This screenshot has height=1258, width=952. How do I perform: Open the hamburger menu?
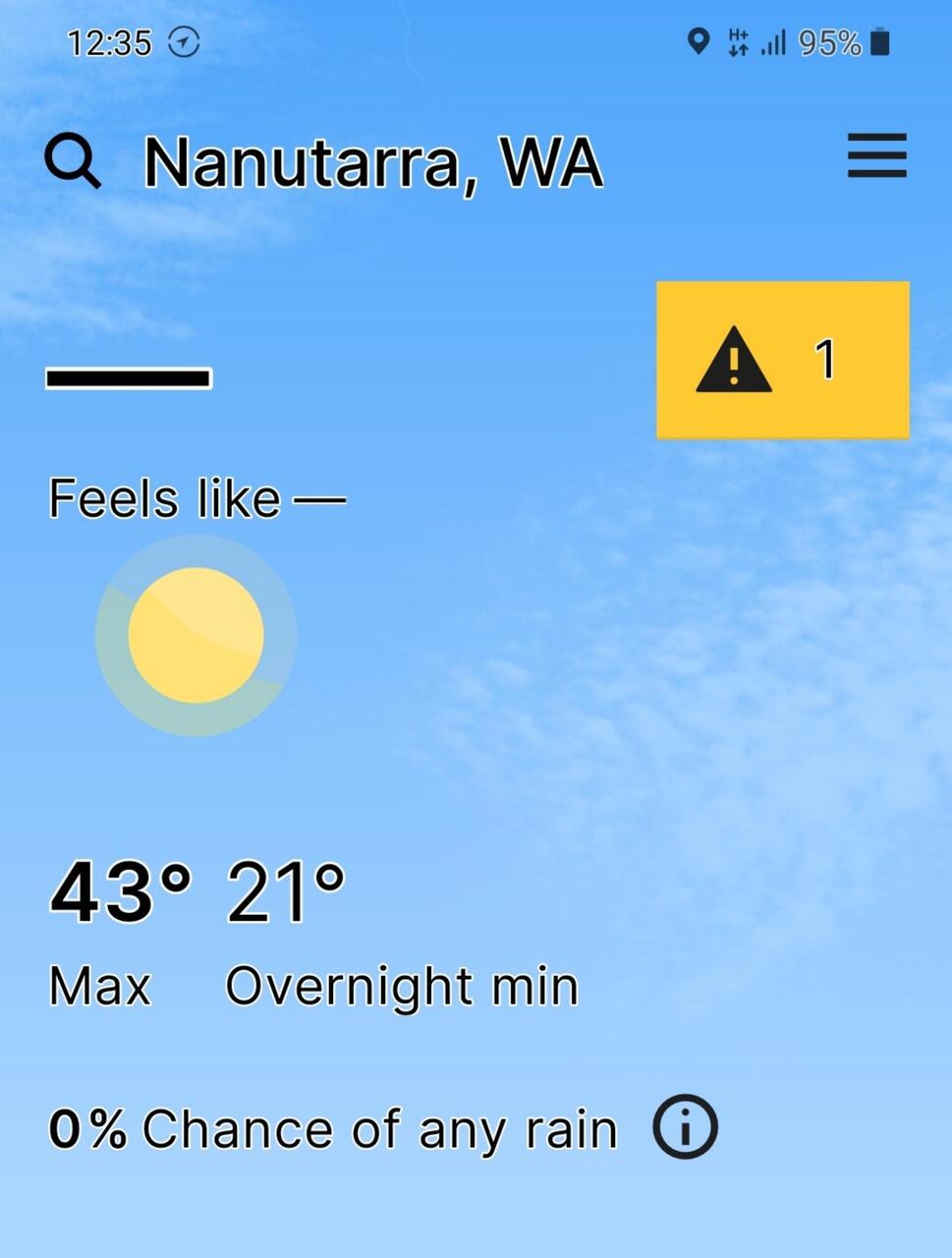pyautogui.click(x=876, y=156)
